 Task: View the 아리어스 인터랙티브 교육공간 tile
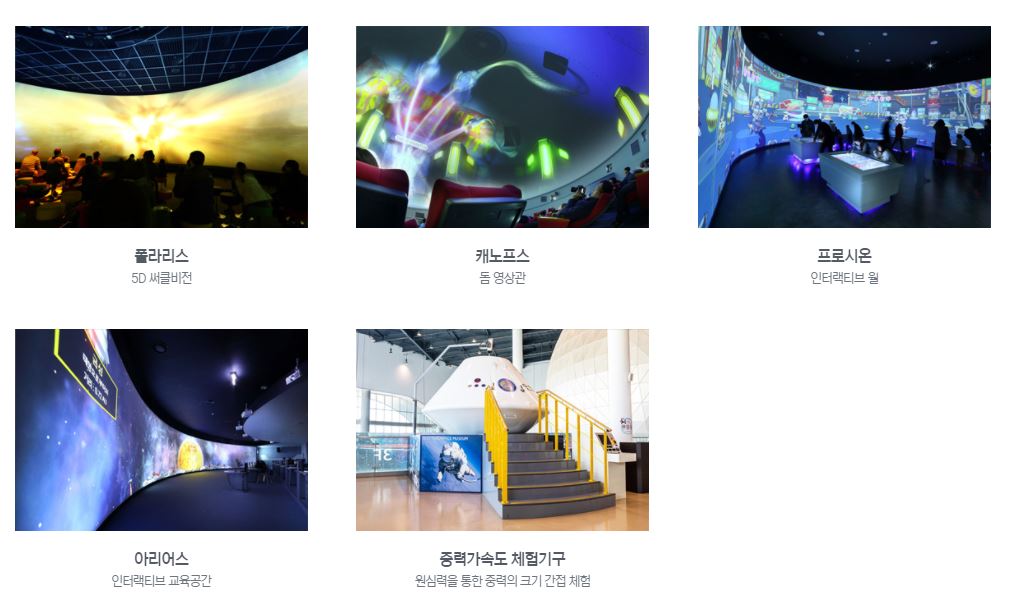click(161, 430)
